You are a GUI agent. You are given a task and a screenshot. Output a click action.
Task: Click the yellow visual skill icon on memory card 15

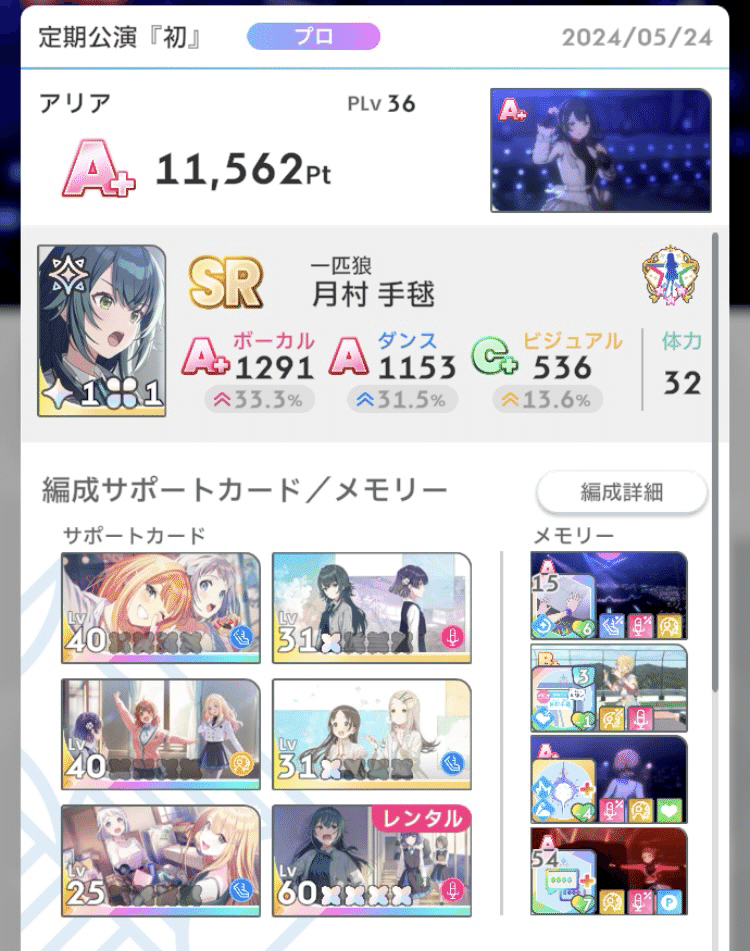point(668,626)
